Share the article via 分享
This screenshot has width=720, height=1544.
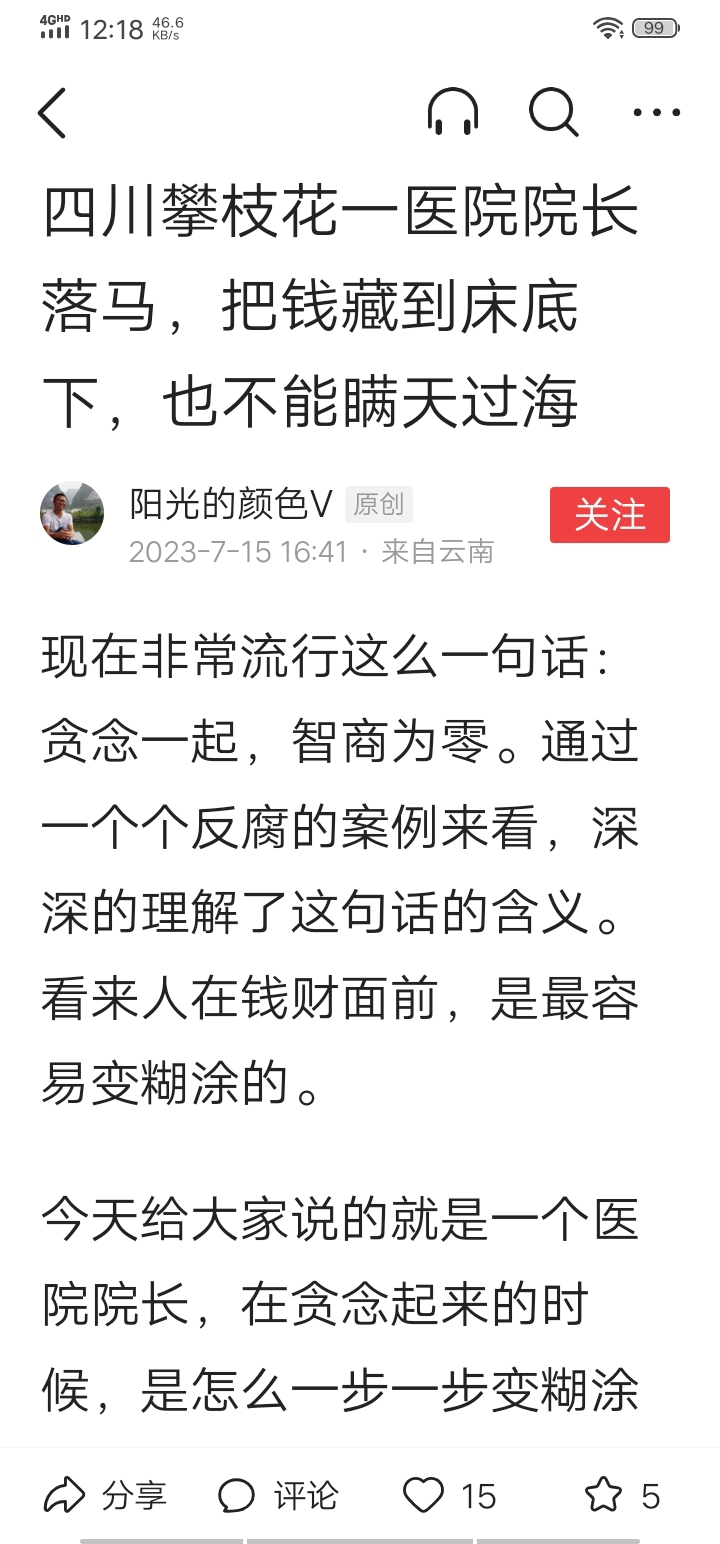point(105,1496)
